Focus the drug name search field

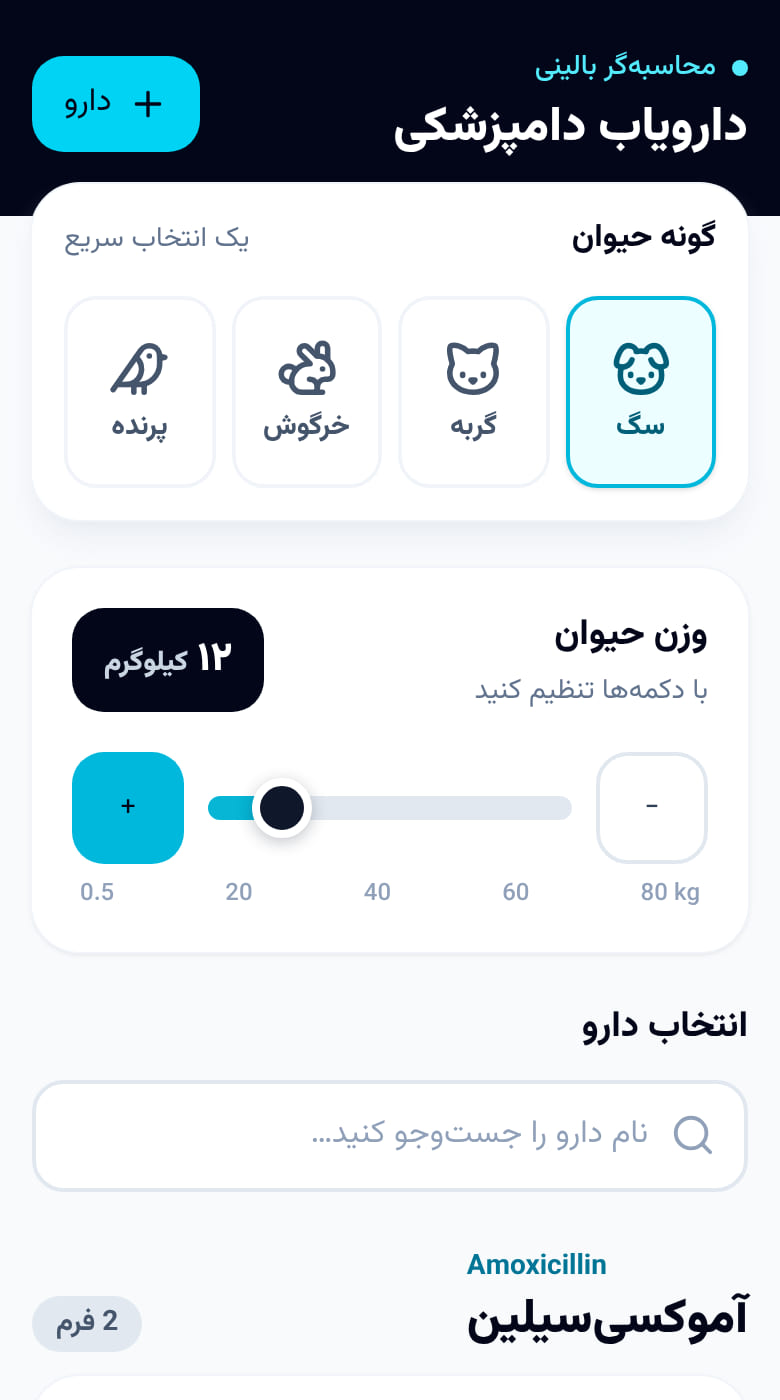[x=390, y=1135]
